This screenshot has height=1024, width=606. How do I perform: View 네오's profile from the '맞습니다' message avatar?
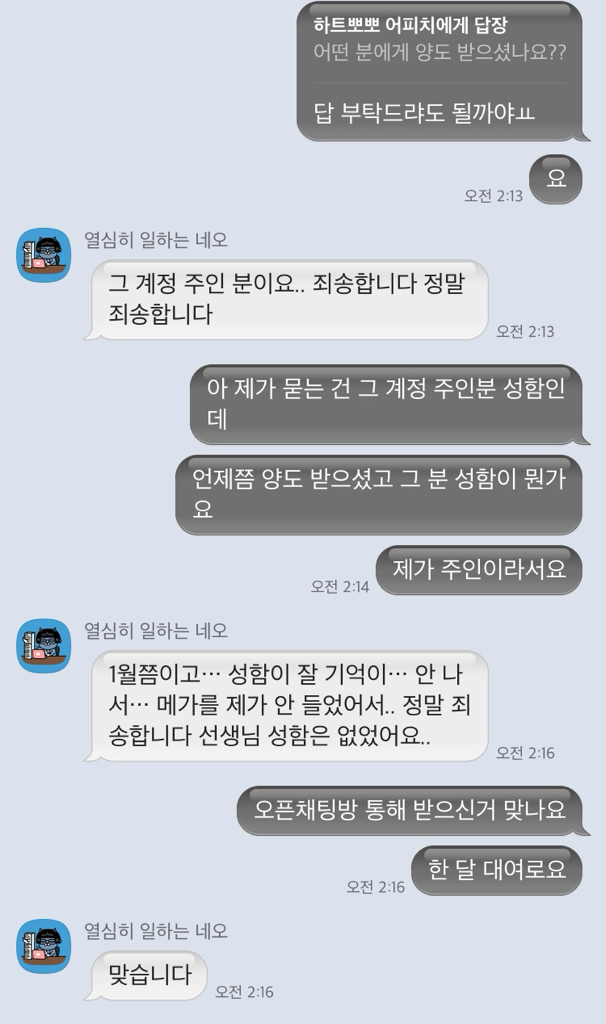pyautogui.click(x=44, y=945)
